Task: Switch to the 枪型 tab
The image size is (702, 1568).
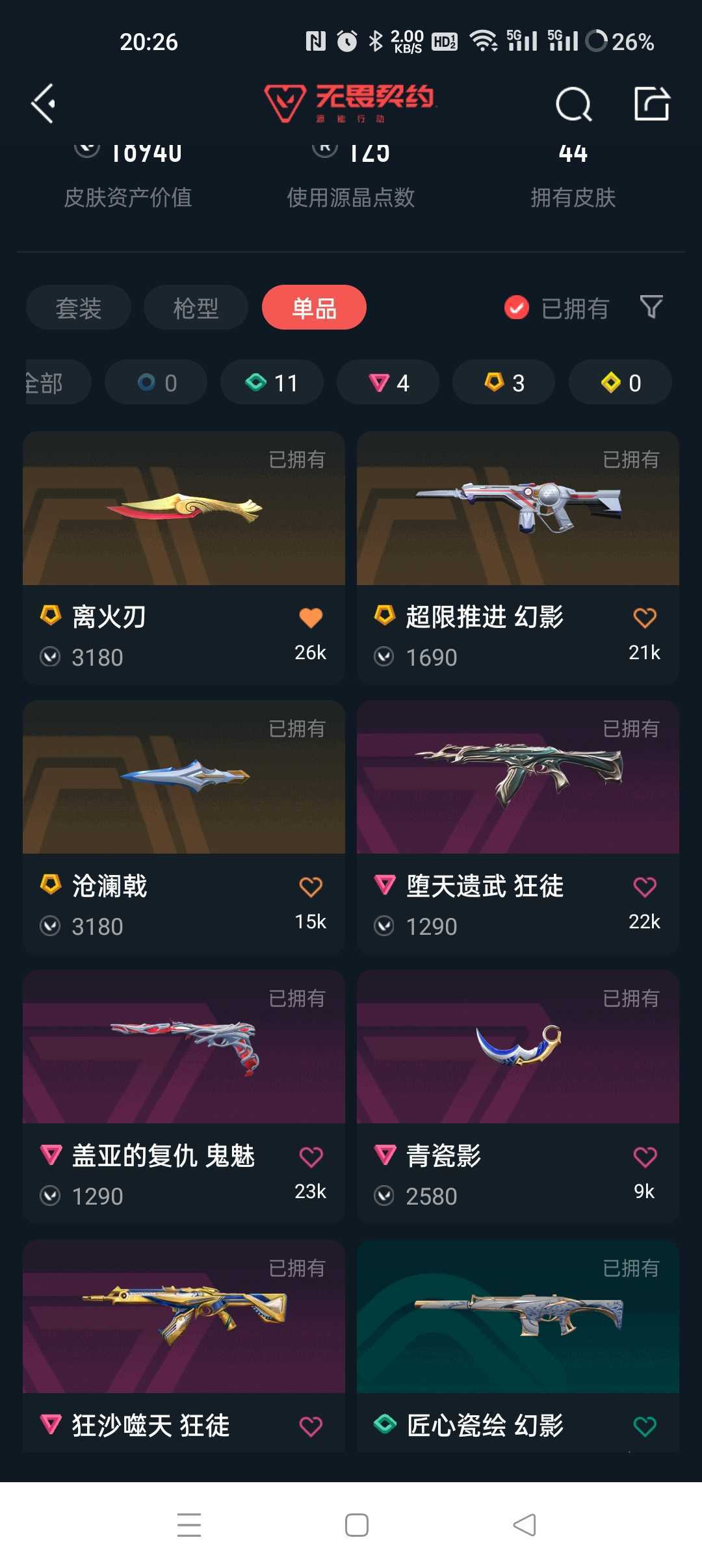Action: pos(196,307)
